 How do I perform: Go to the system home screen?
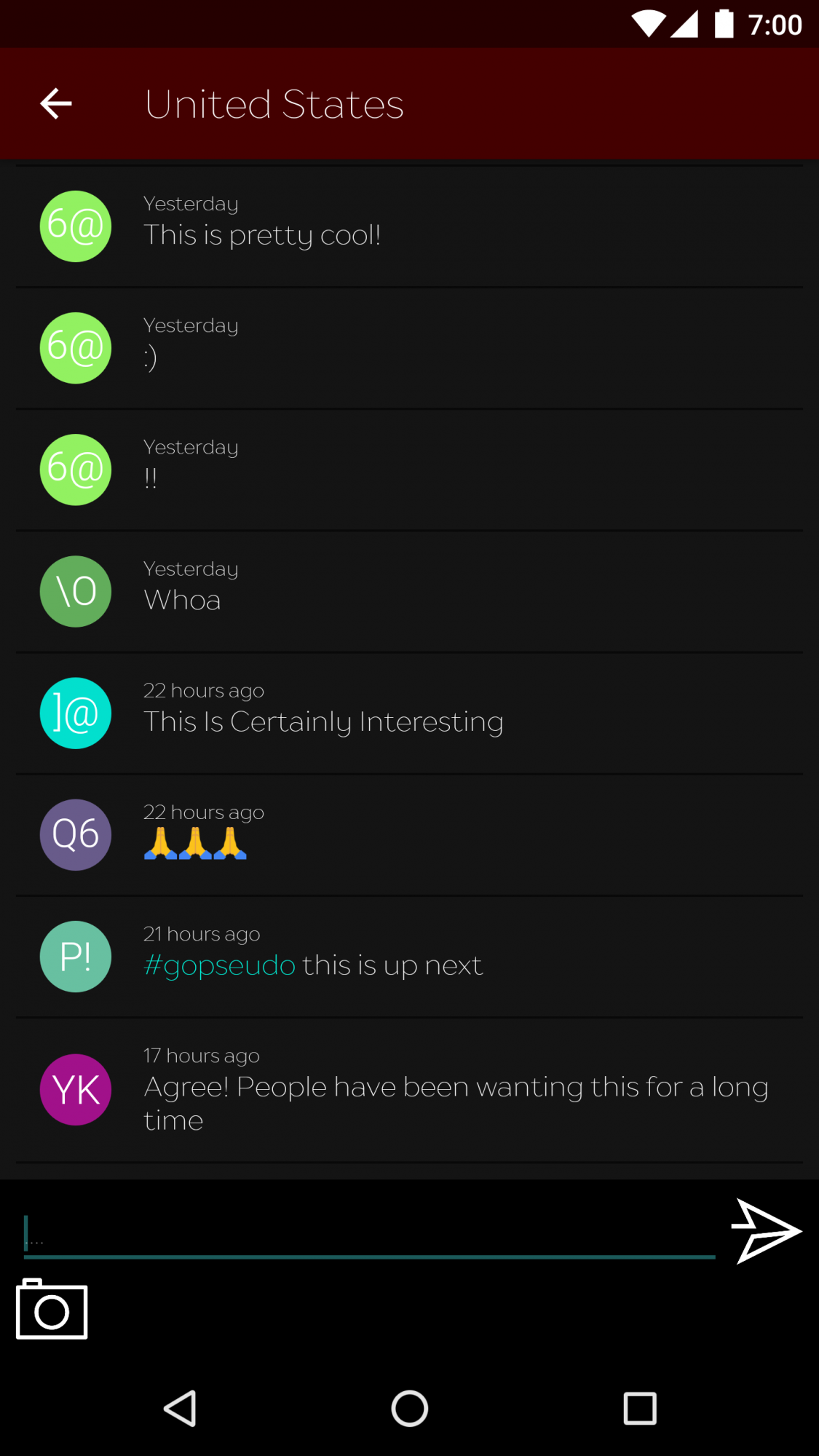[409, 1409]
